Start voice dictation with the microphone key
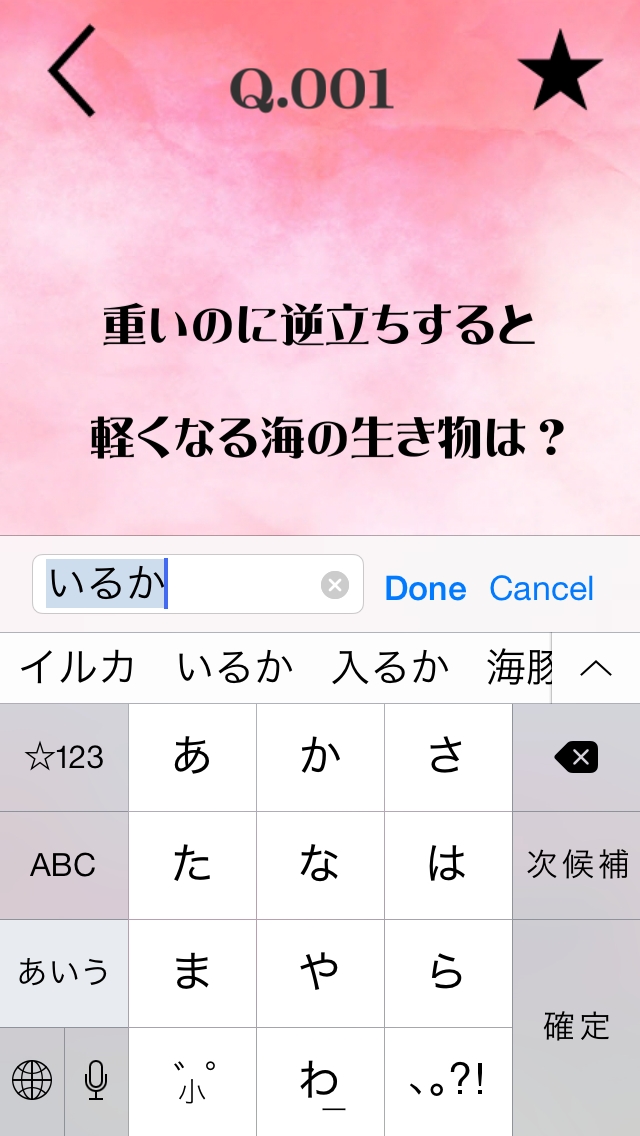 coord(96,1080)
